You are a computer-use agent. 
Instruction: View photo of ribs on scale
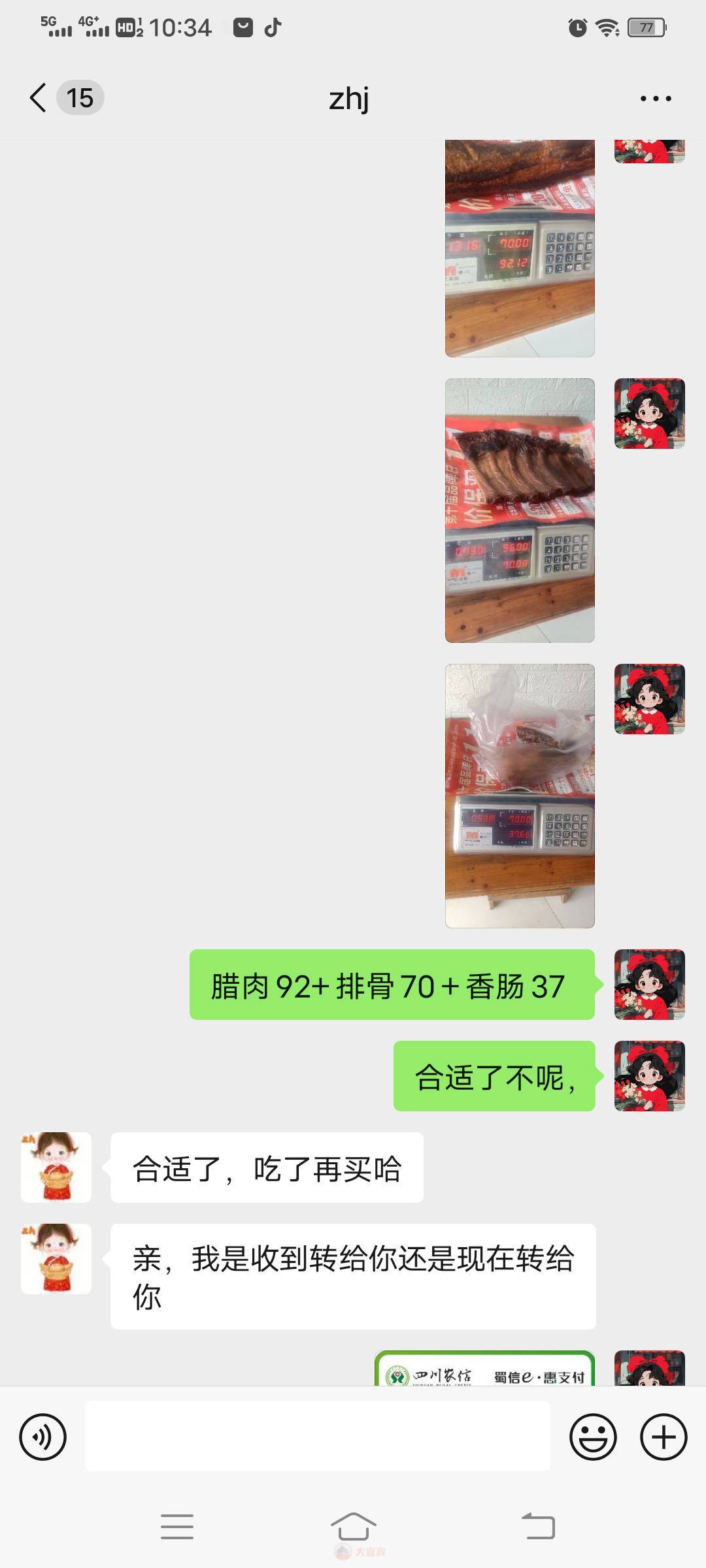[x=520, y=510]
